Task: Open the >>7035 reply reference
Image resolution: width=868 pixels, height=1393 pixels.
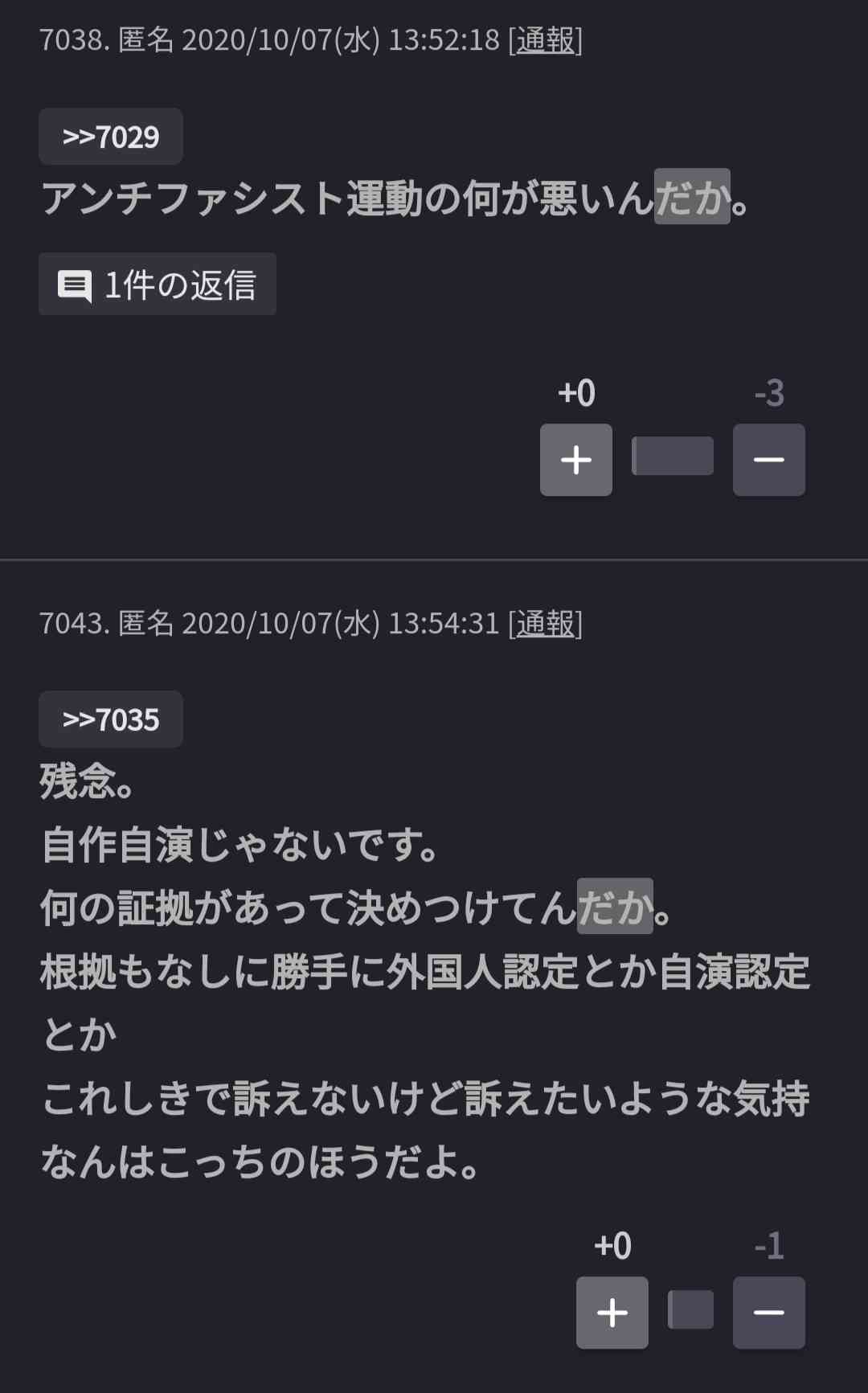Action: pyautogui.click(x=111, y=719)
